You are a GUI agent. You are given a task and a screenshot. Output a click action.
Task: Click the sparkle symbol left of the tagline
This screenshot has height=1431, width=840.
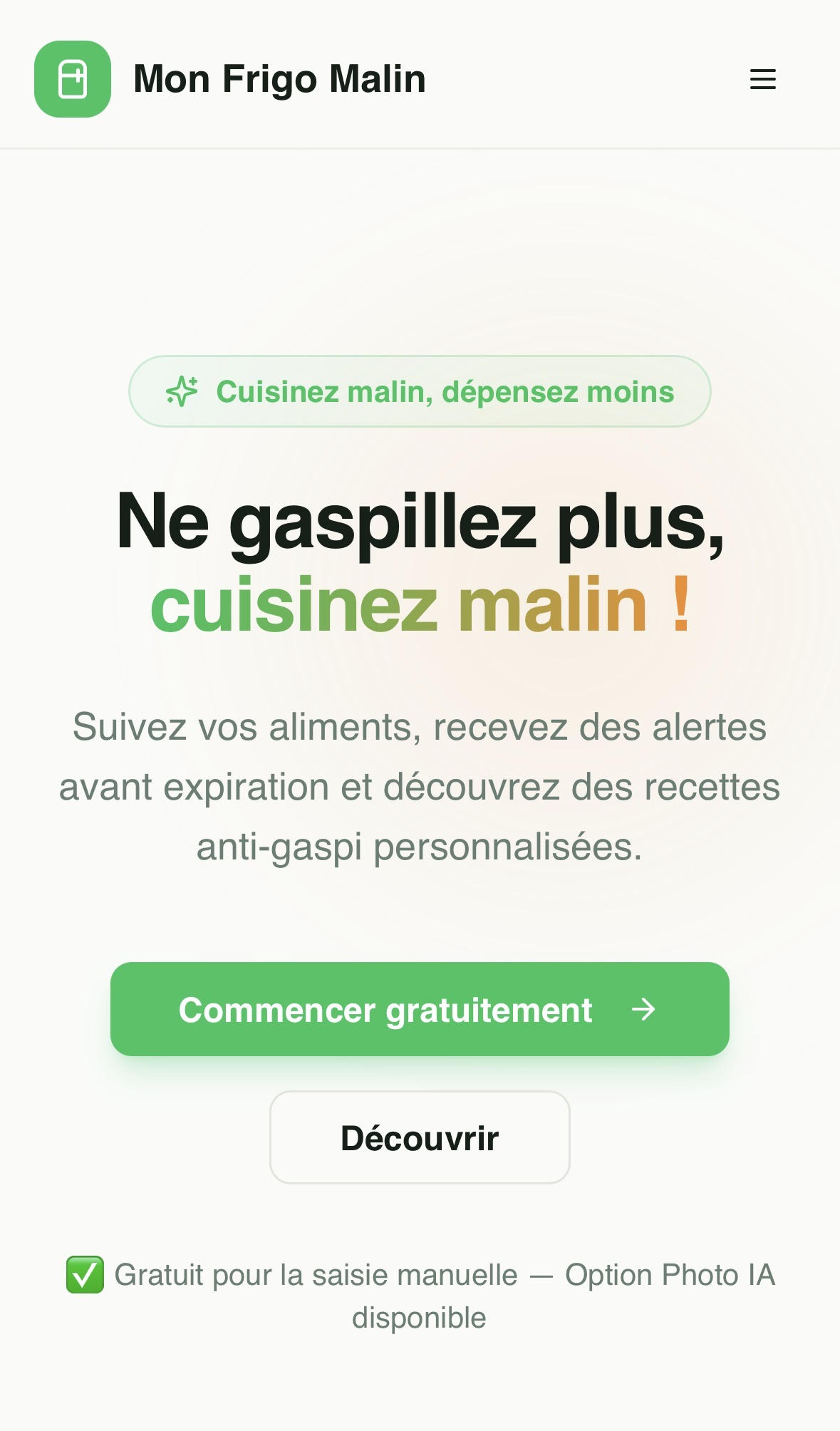(182, 391)
